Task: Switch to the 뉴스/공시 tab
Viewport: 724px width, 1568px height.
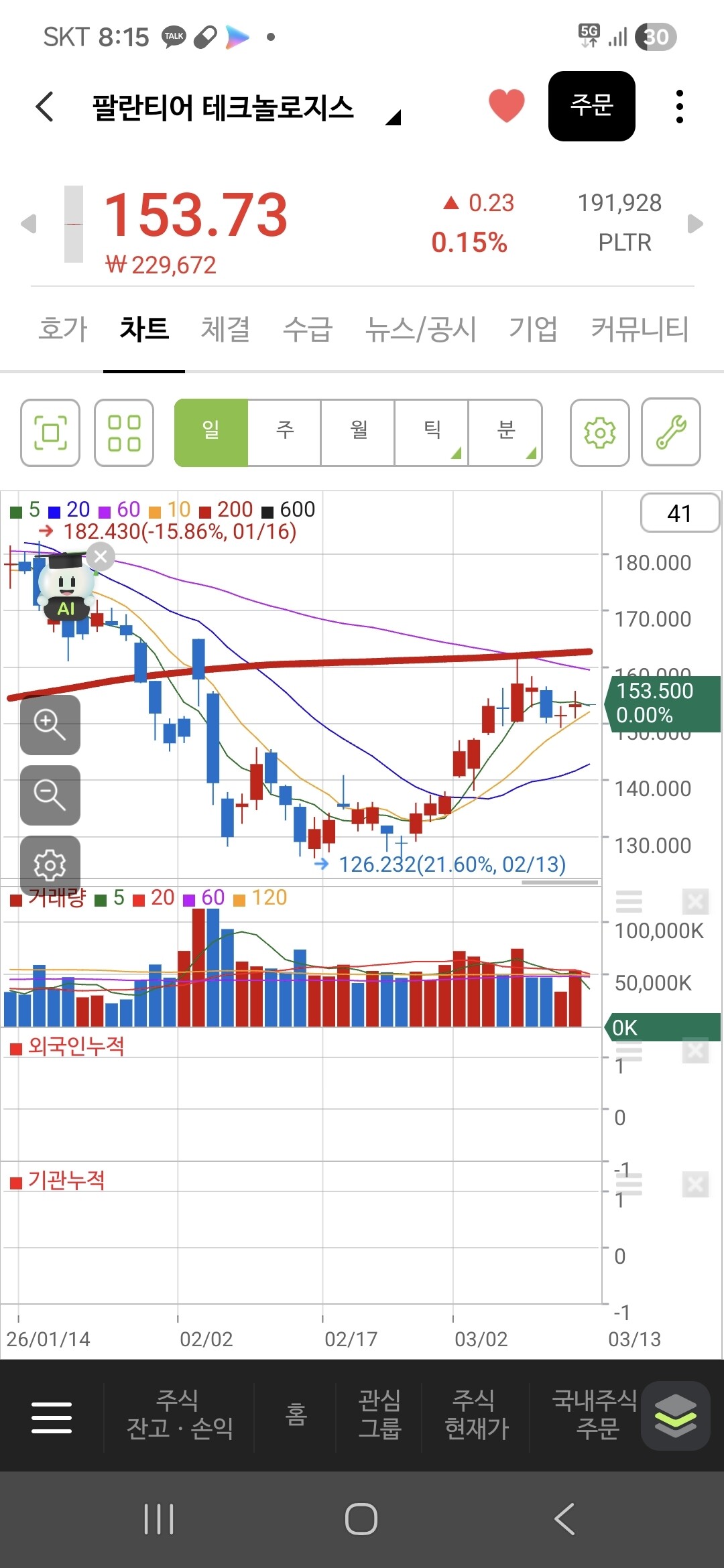Action: pos(420,329)
